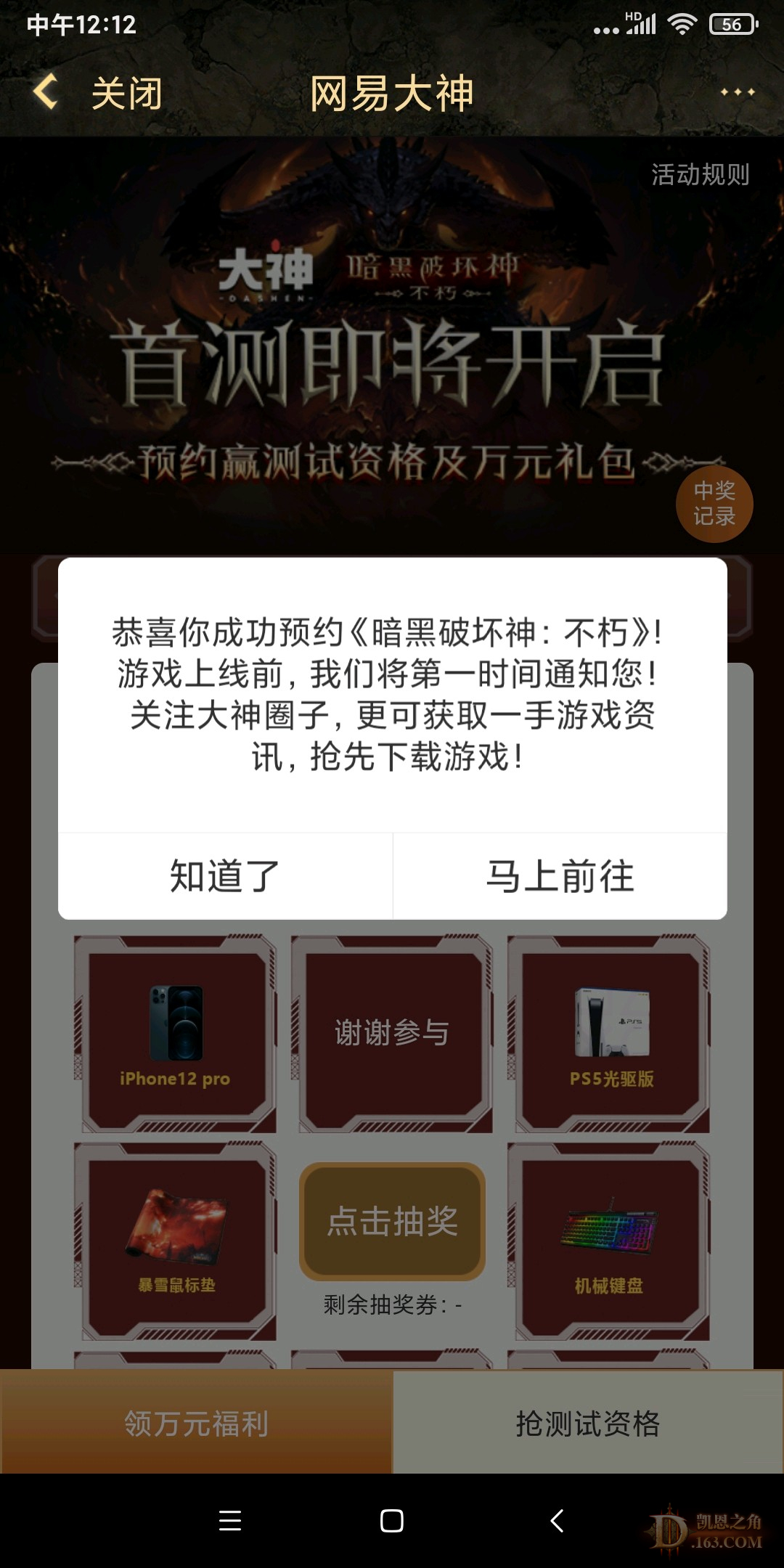Tap 马上前往 to go now

(560, 875)
